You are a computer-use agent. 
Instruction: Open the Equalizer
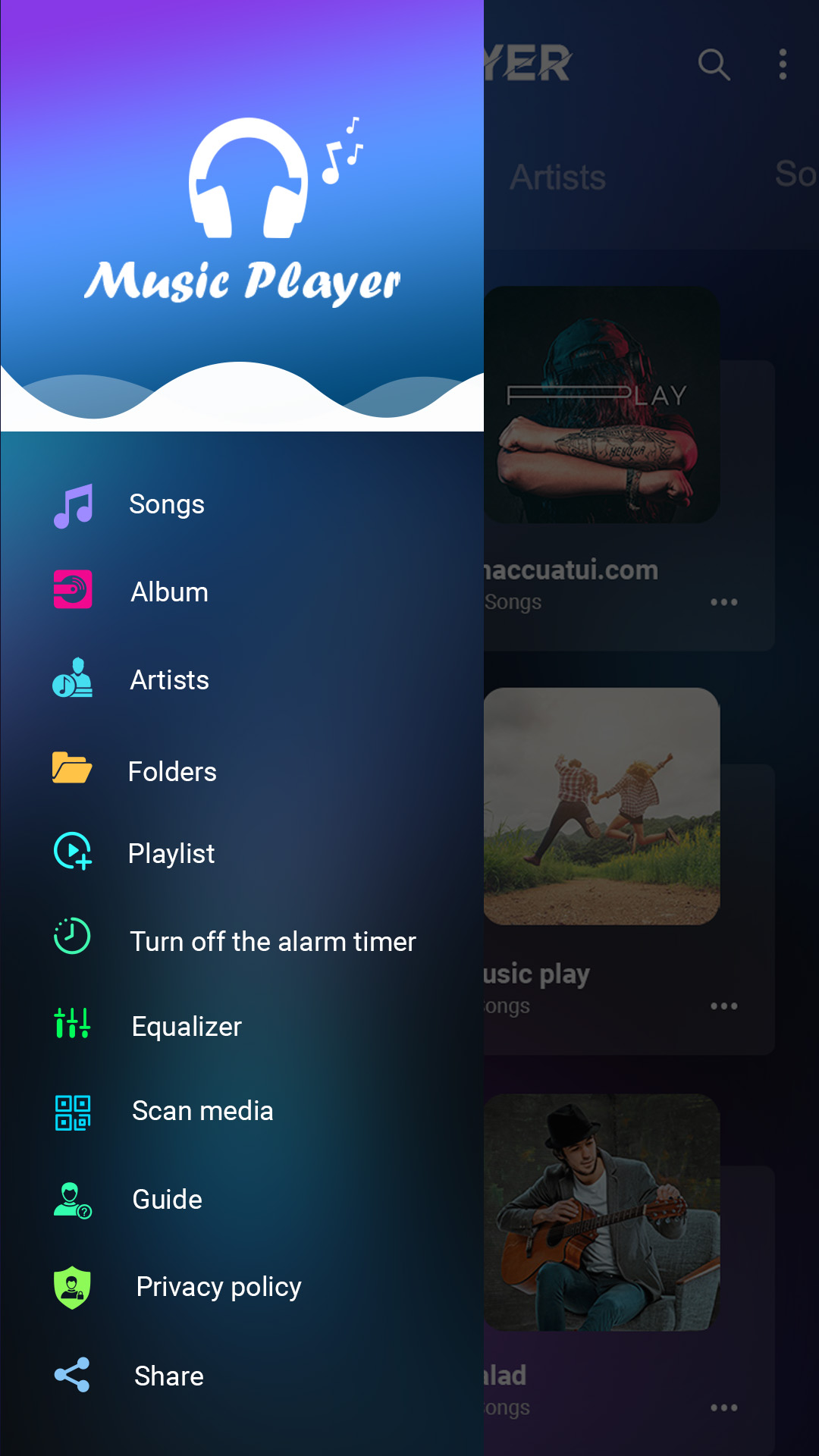pyautogui.click(x=187, y=1027)
